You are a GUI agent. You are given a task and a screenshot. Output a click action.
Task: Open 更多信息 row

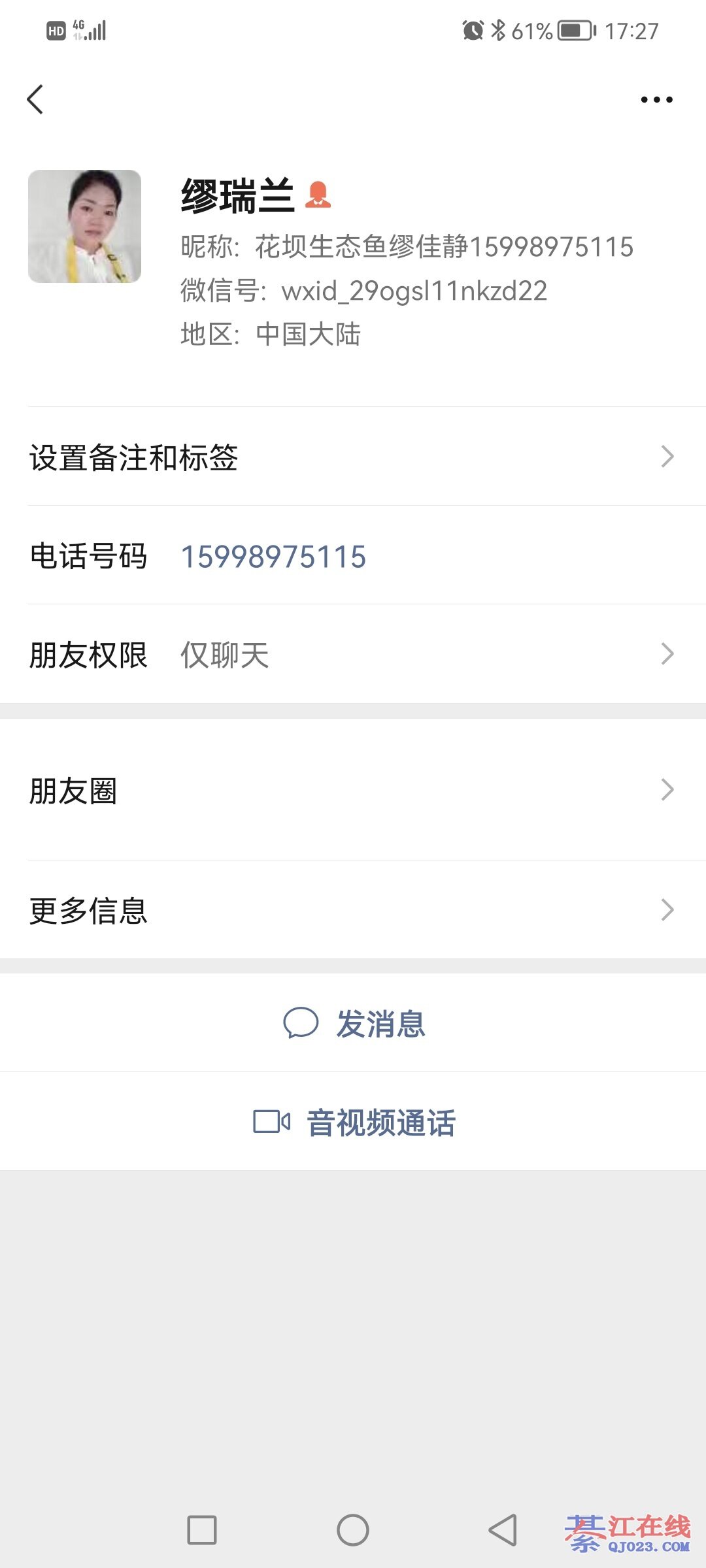(353, 910)
